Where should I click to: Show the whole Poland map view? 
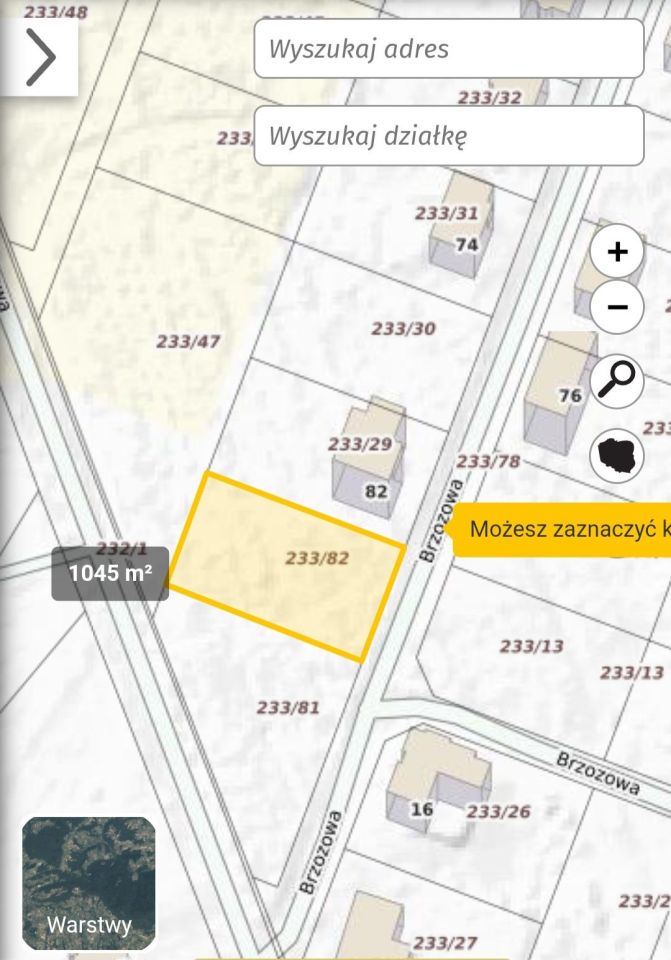coord(618,455)
